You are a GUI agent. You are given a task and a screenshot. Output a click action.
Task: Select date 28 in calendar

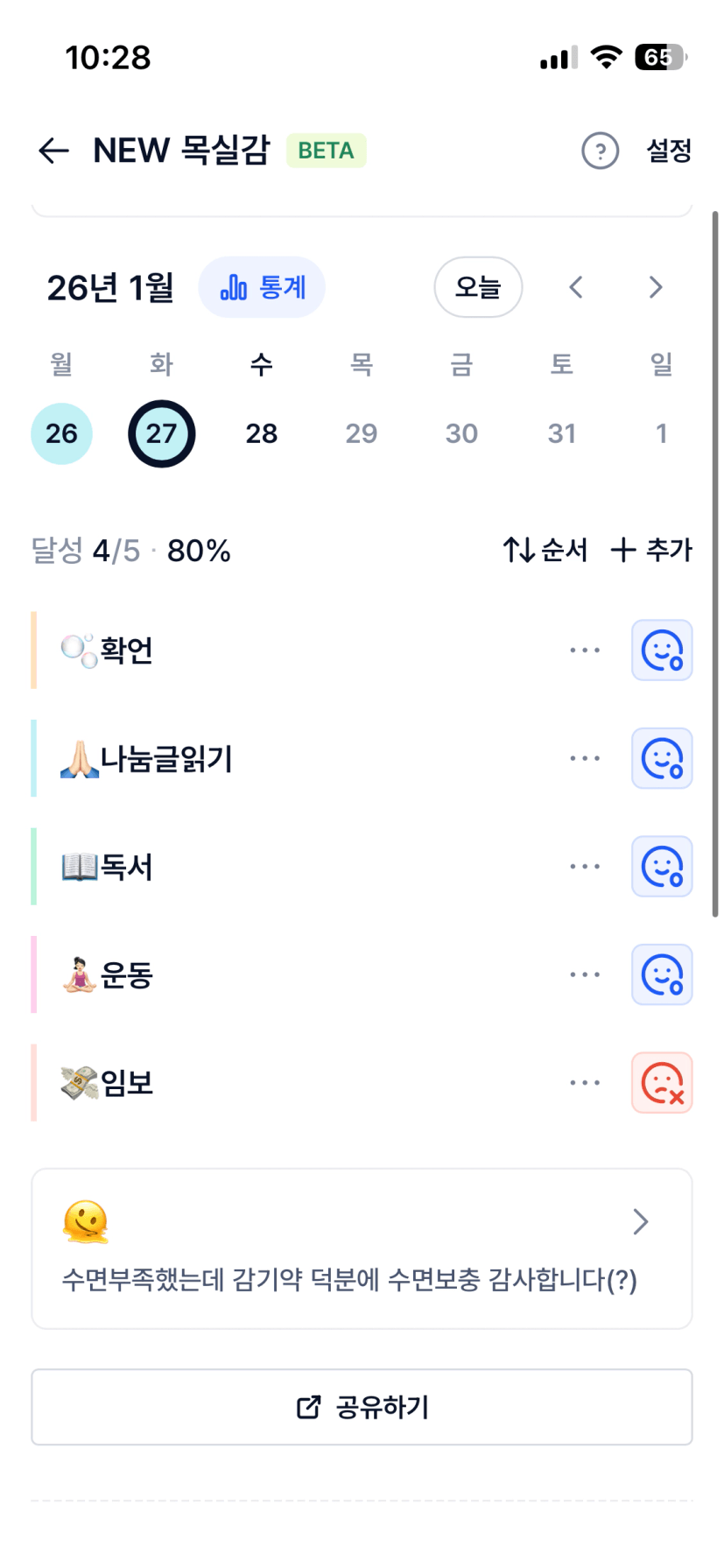262,433
